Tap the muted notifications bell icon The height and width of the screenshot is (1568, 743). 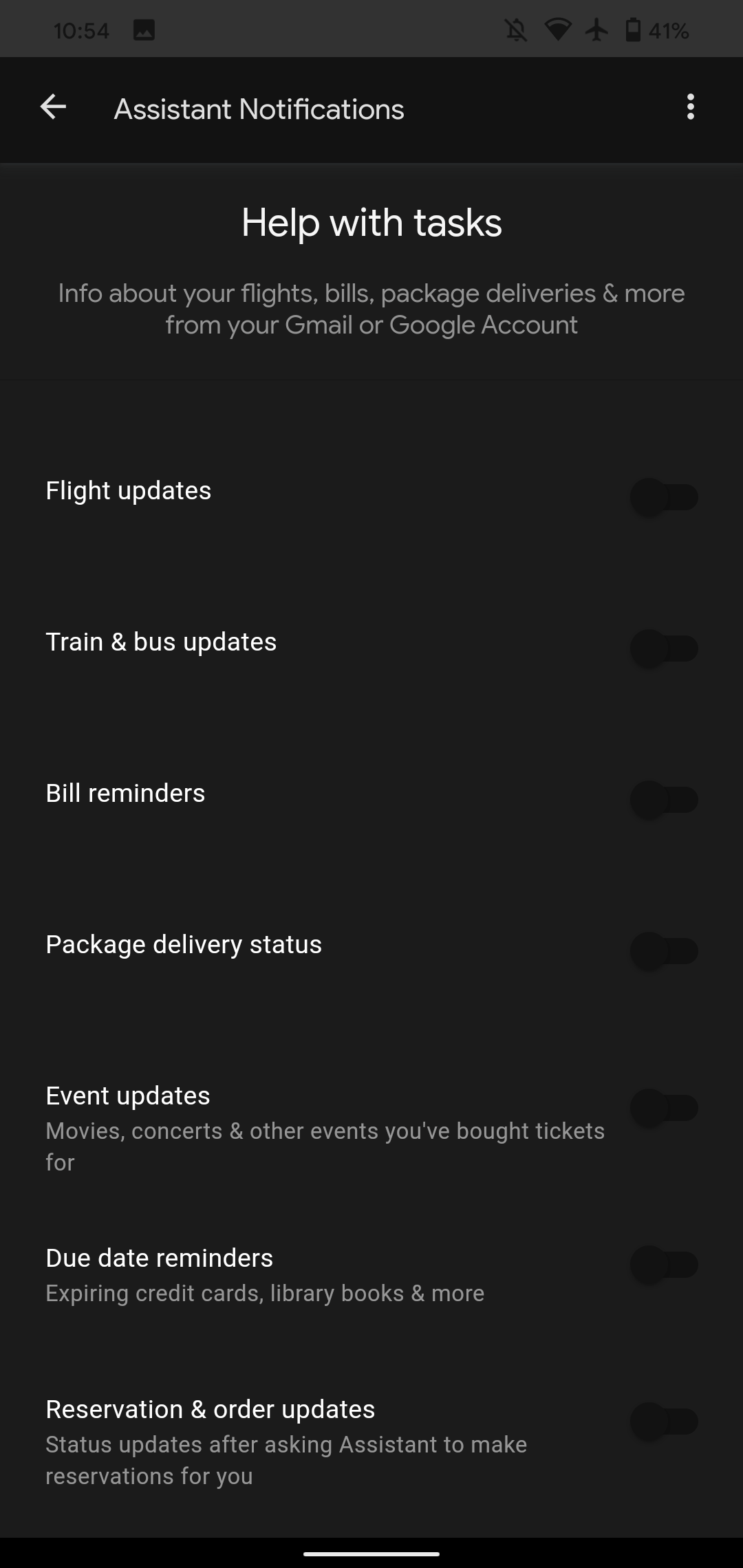coord(518,28)
